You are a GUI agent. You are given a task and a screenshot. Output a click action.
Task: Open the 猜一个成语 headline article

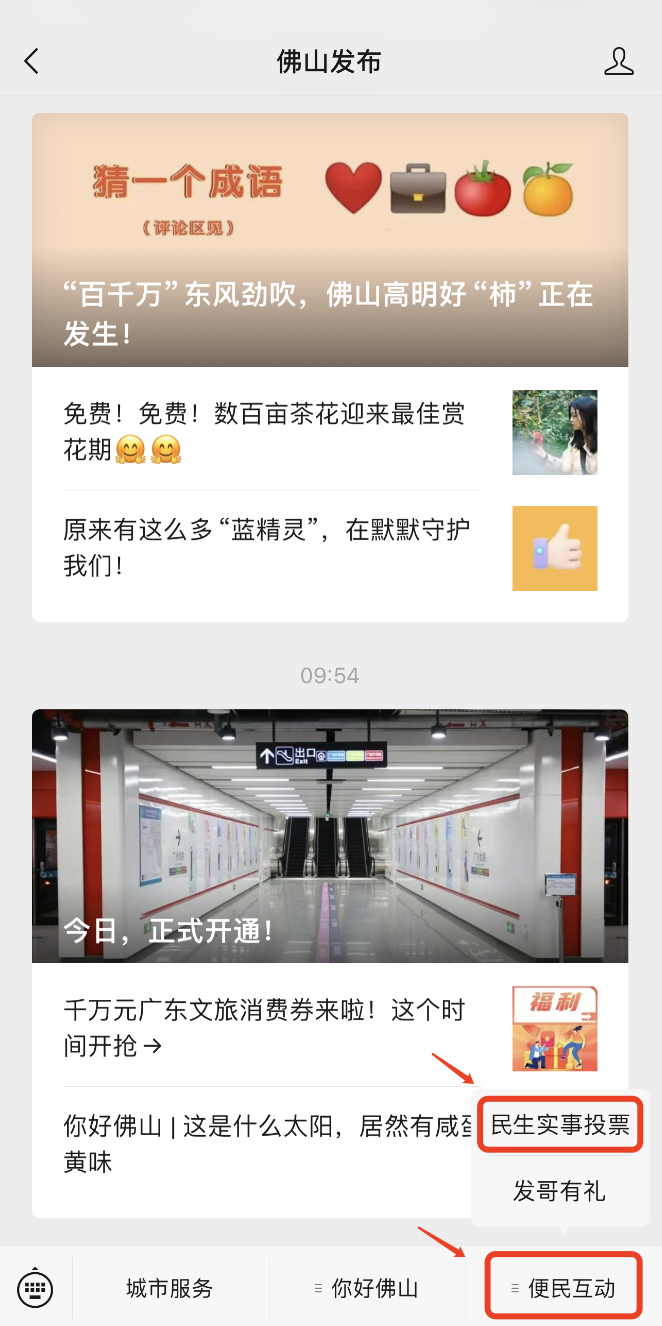pyautogui.click(x=330, y=240)
